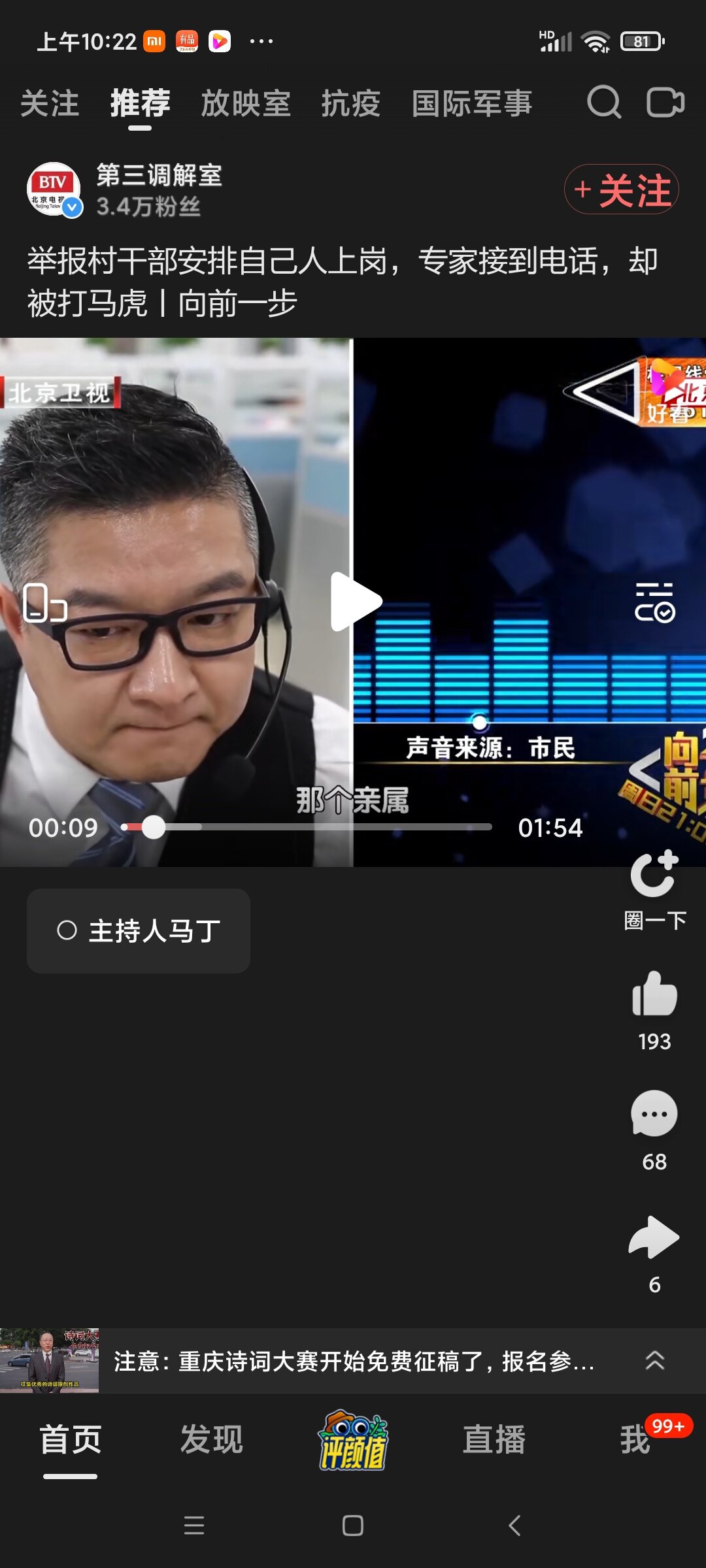Switch to the 关注 top tab

[49, 104]
